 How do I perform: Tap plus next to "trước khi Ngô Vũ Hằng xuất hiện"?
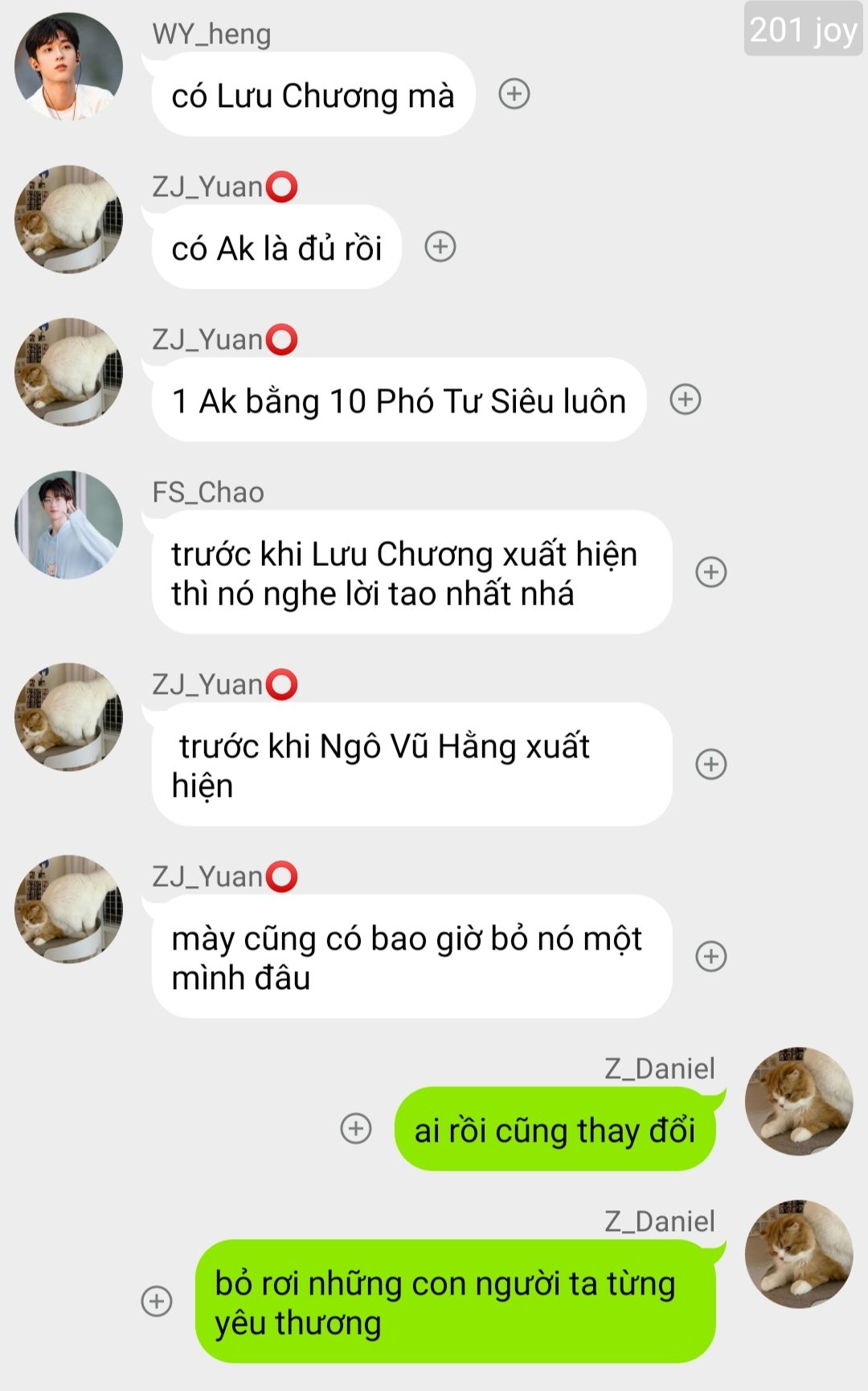(711, 764)
